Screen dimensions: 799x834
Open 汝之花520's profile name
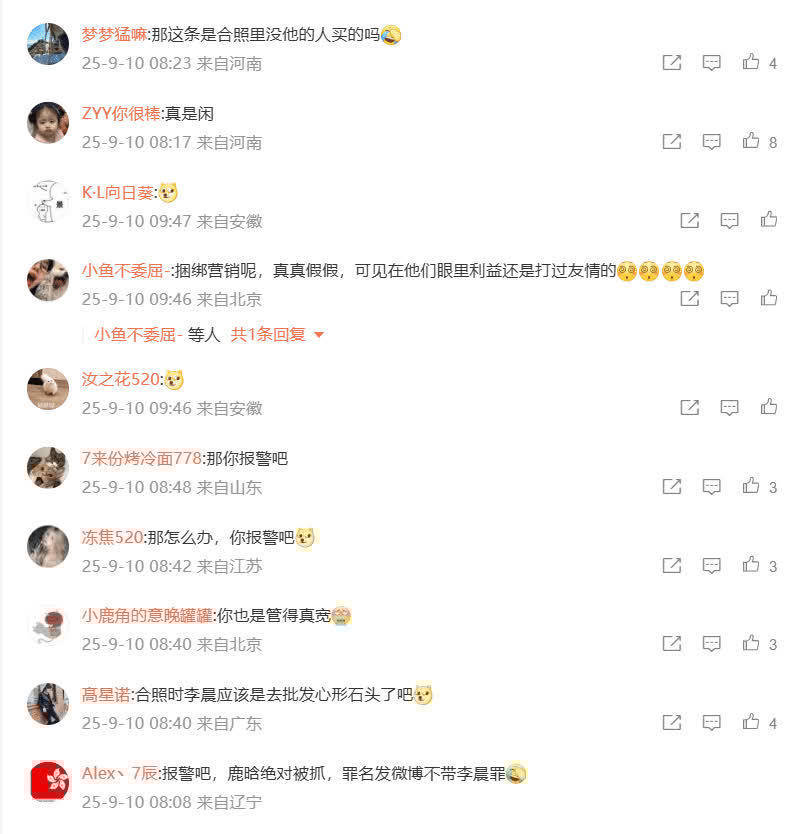pyautogui.click(x=121, y=380)
